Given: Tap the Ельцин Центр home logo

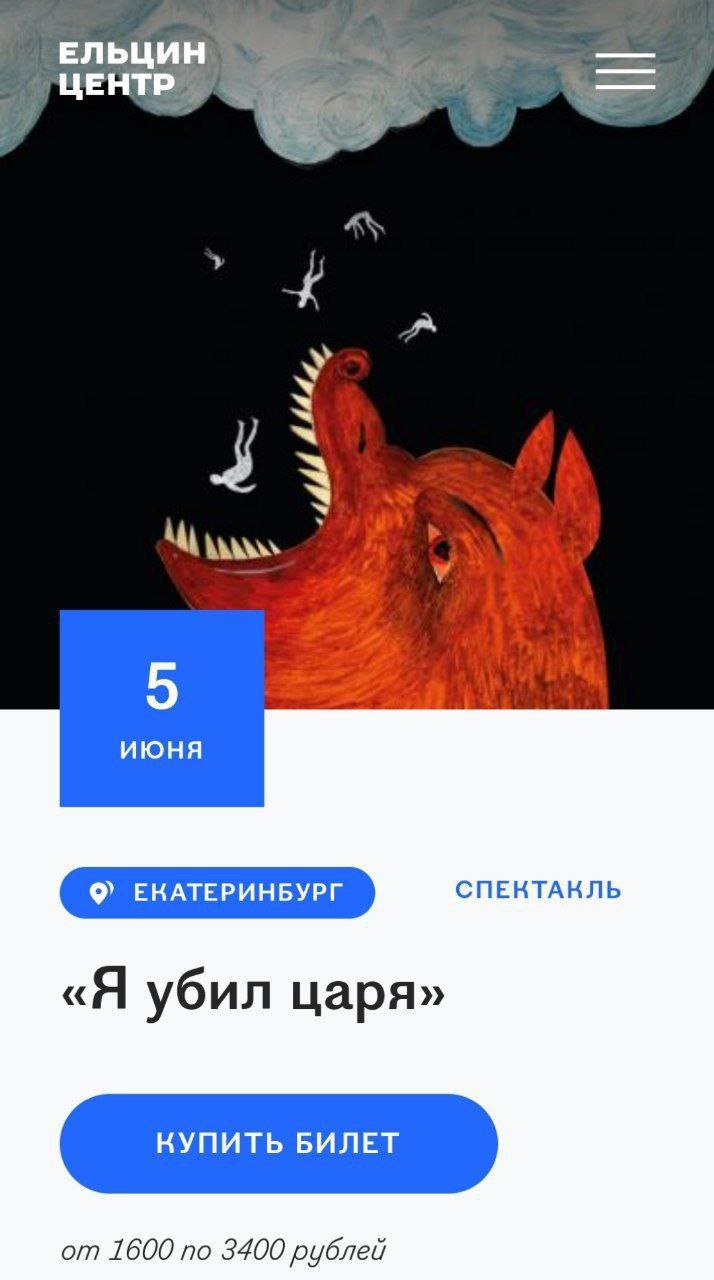Looking at the screenshot, I should pyautogui.click(x=132, y=69).
